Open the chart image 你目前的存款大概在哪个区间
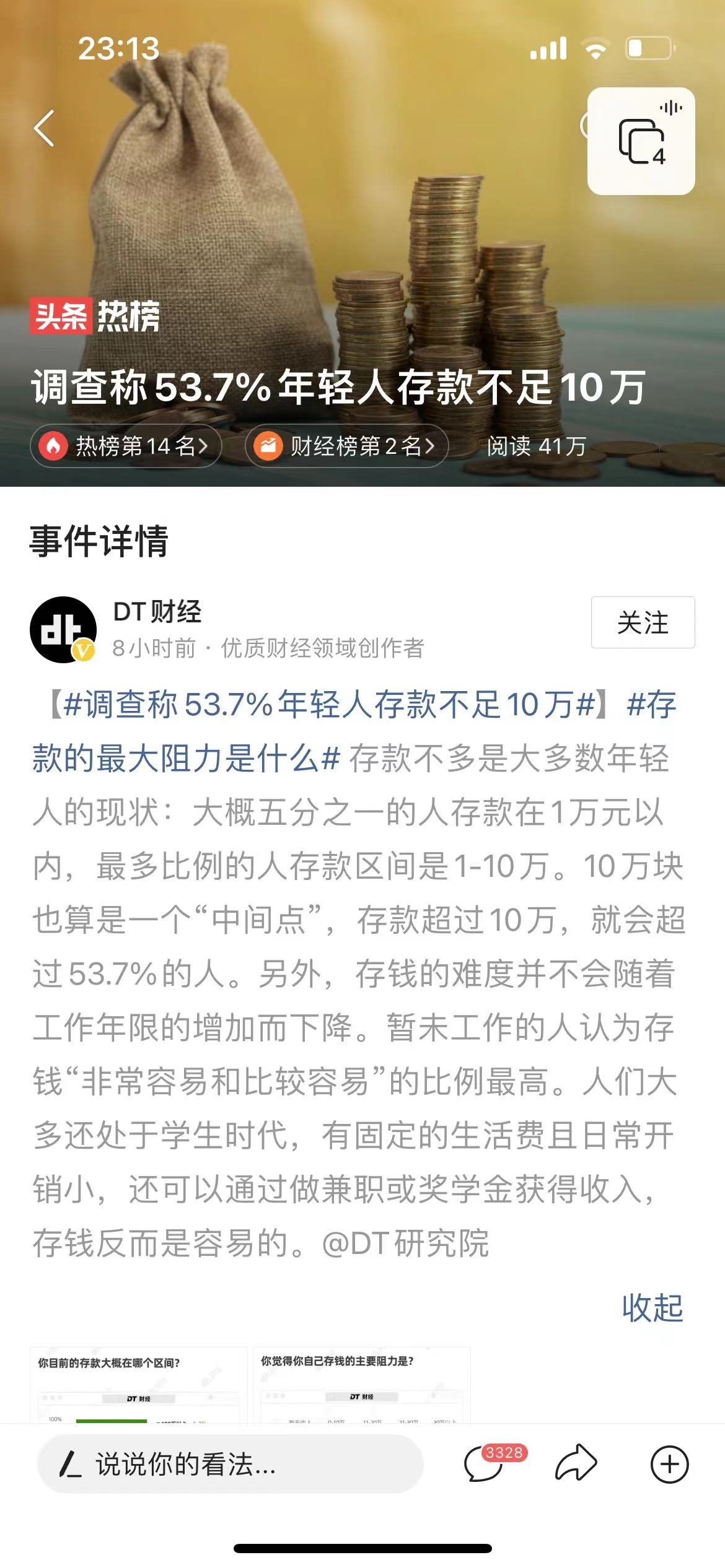The image size is (725, 1568). tap(138, 1385)
